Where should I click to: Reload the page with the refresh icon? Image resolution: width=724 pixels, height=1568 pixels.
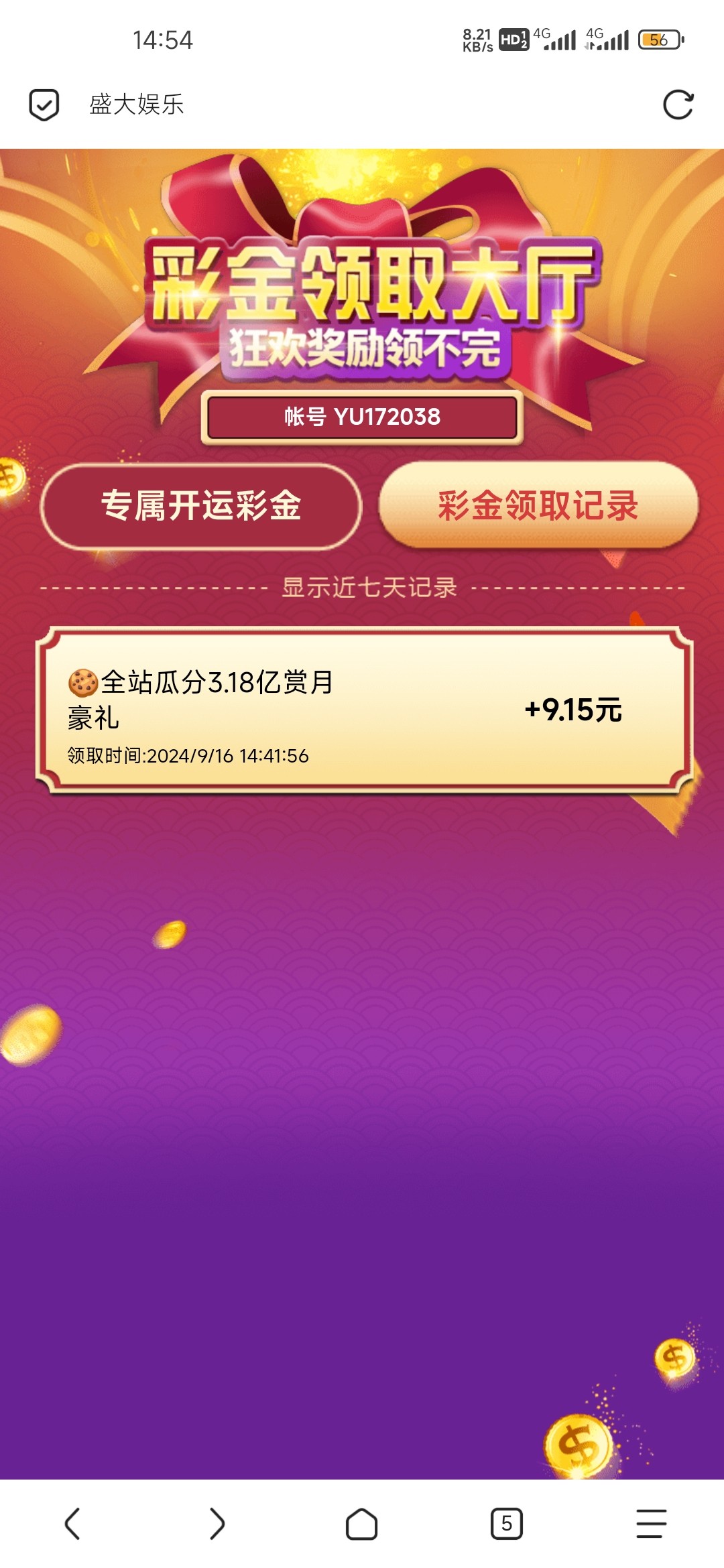[677, 105]
